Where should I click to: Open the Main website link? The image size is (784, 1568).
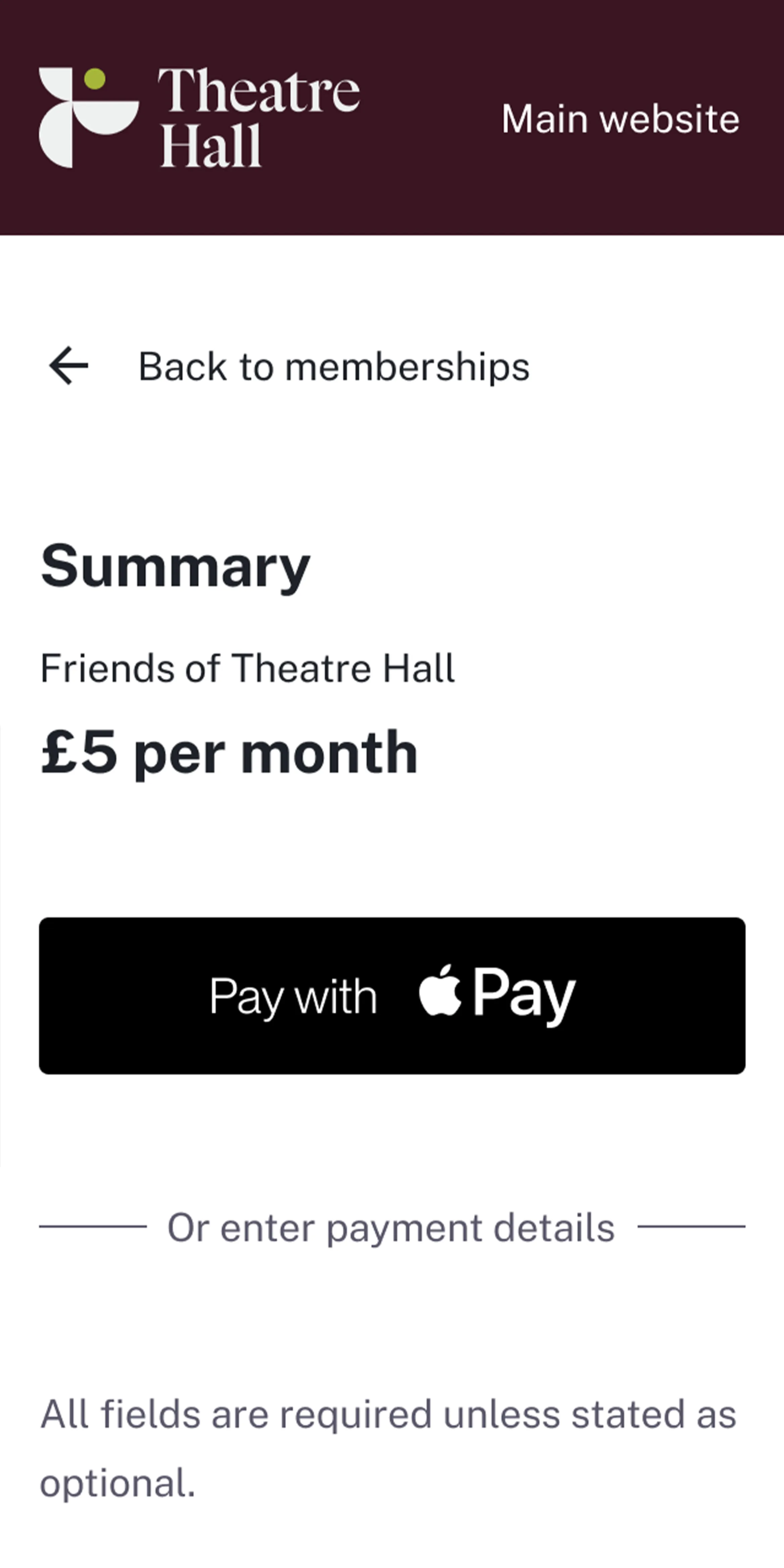[620, 118]
